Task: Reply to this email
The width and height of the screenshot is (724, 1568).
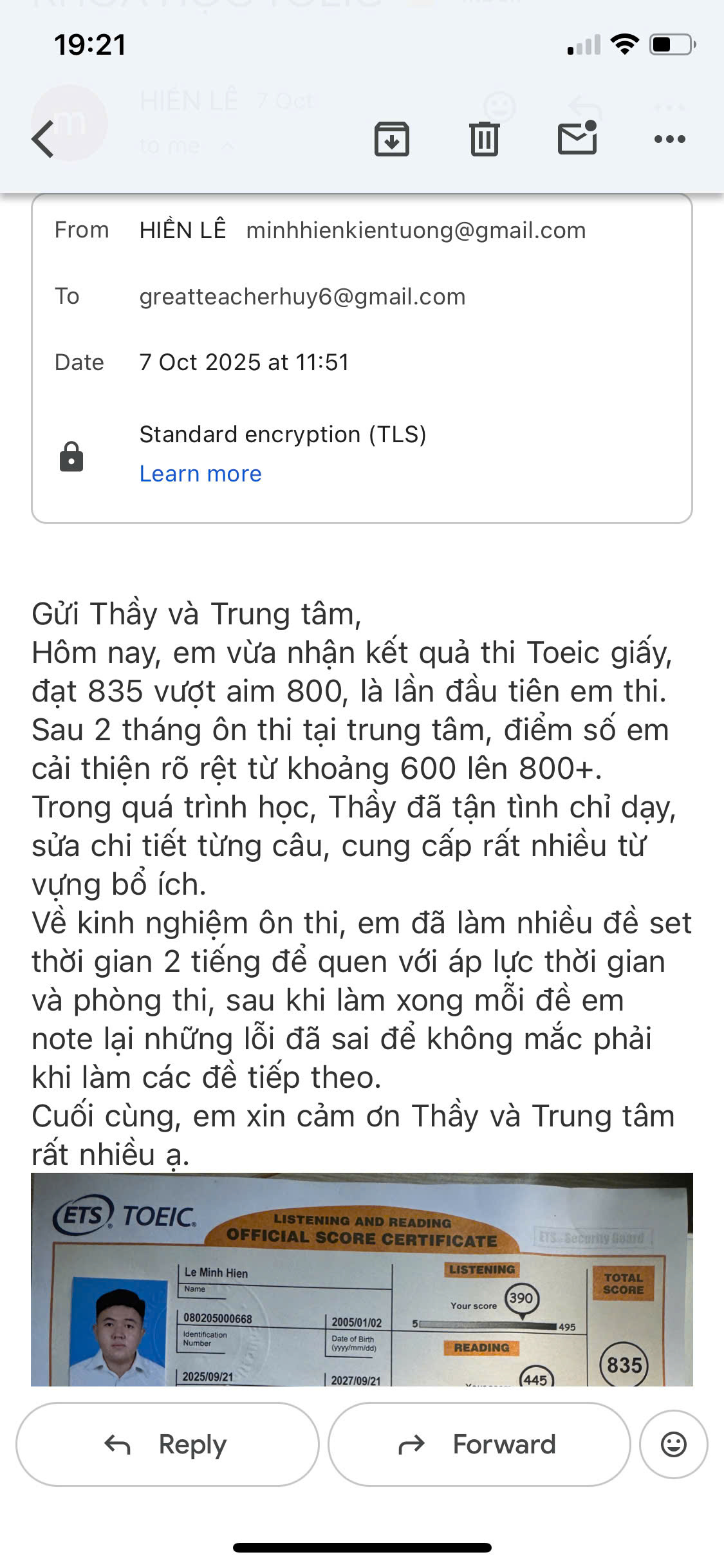Action: [167, 1444]
